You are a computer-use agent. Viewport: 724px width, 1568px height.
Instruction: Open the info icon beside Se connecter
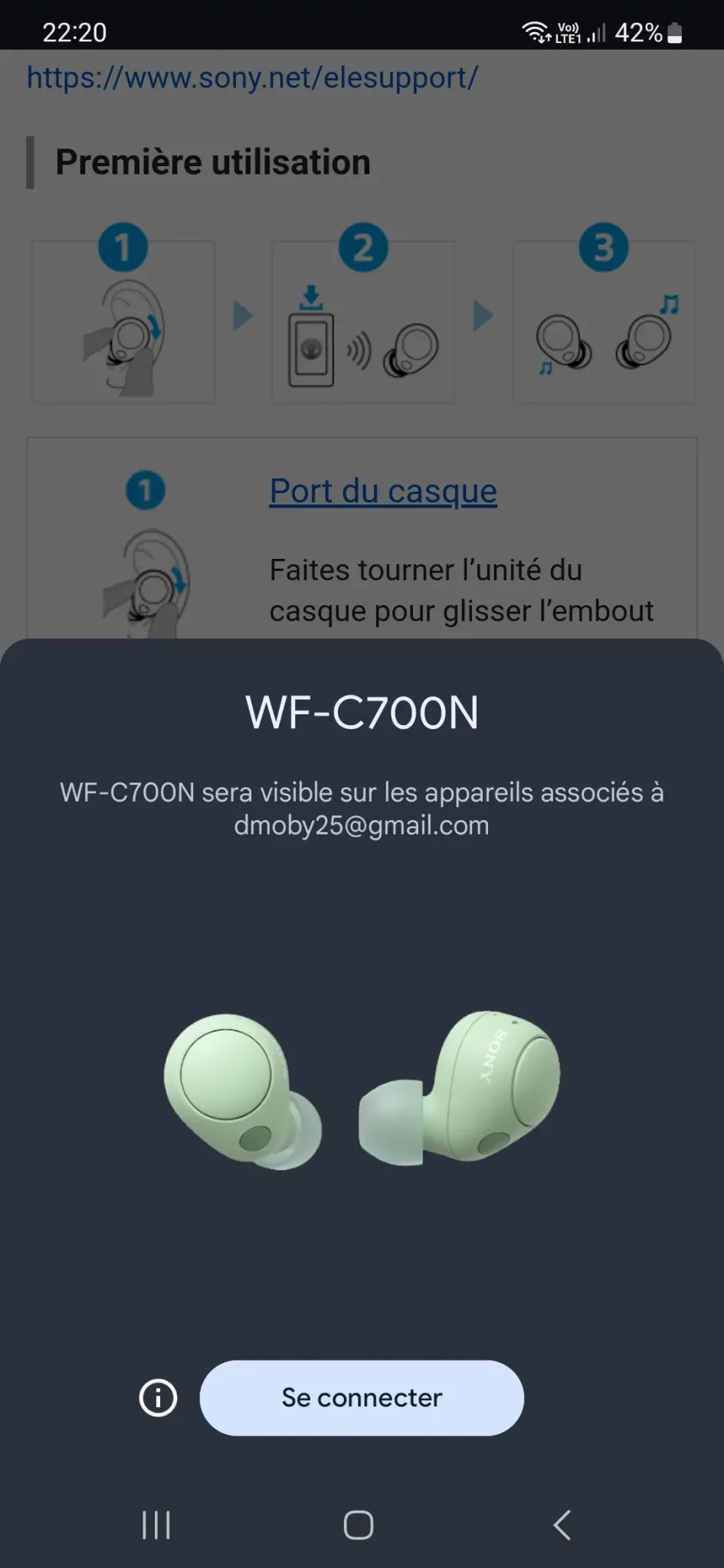click(158, 1397)
